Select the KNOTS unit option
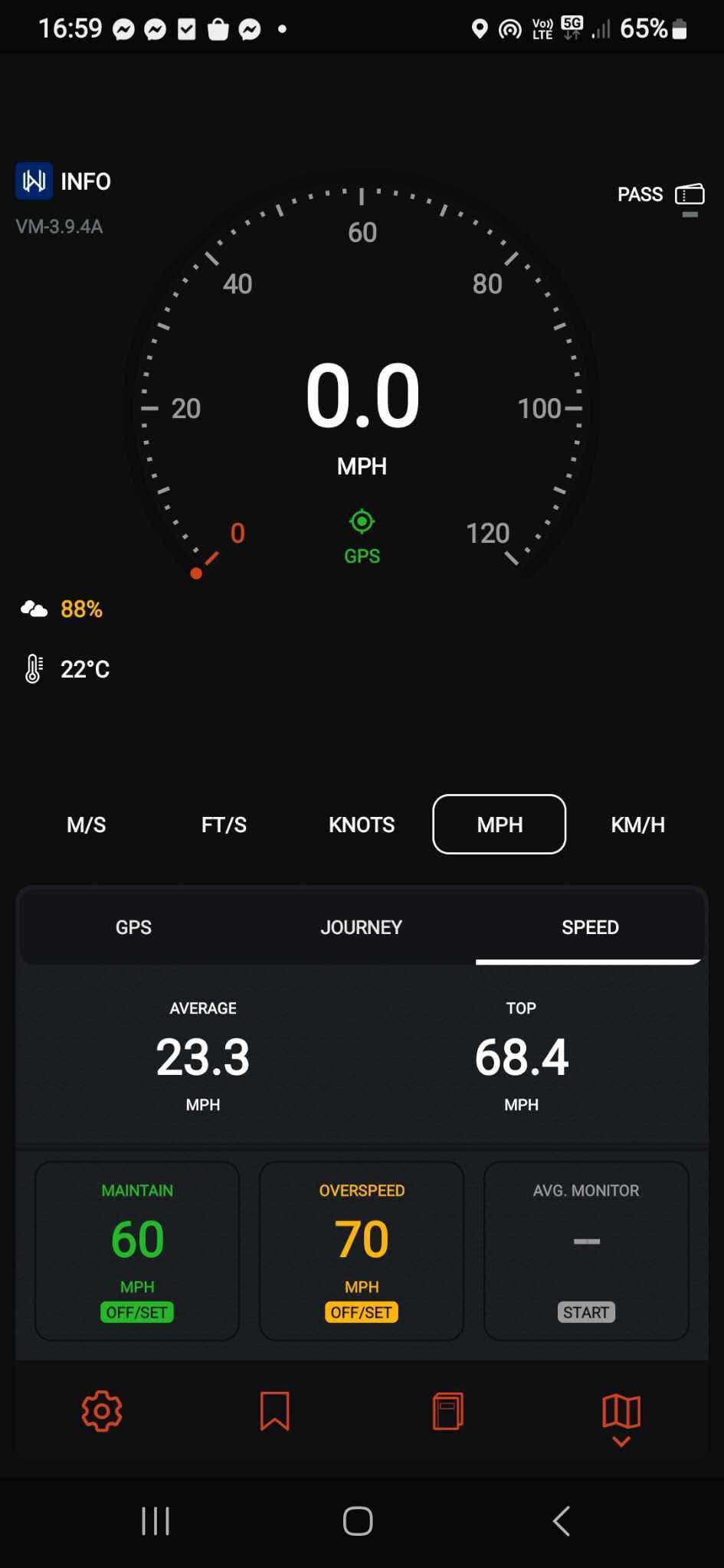724x1568 pixels. tap(361, 824)
